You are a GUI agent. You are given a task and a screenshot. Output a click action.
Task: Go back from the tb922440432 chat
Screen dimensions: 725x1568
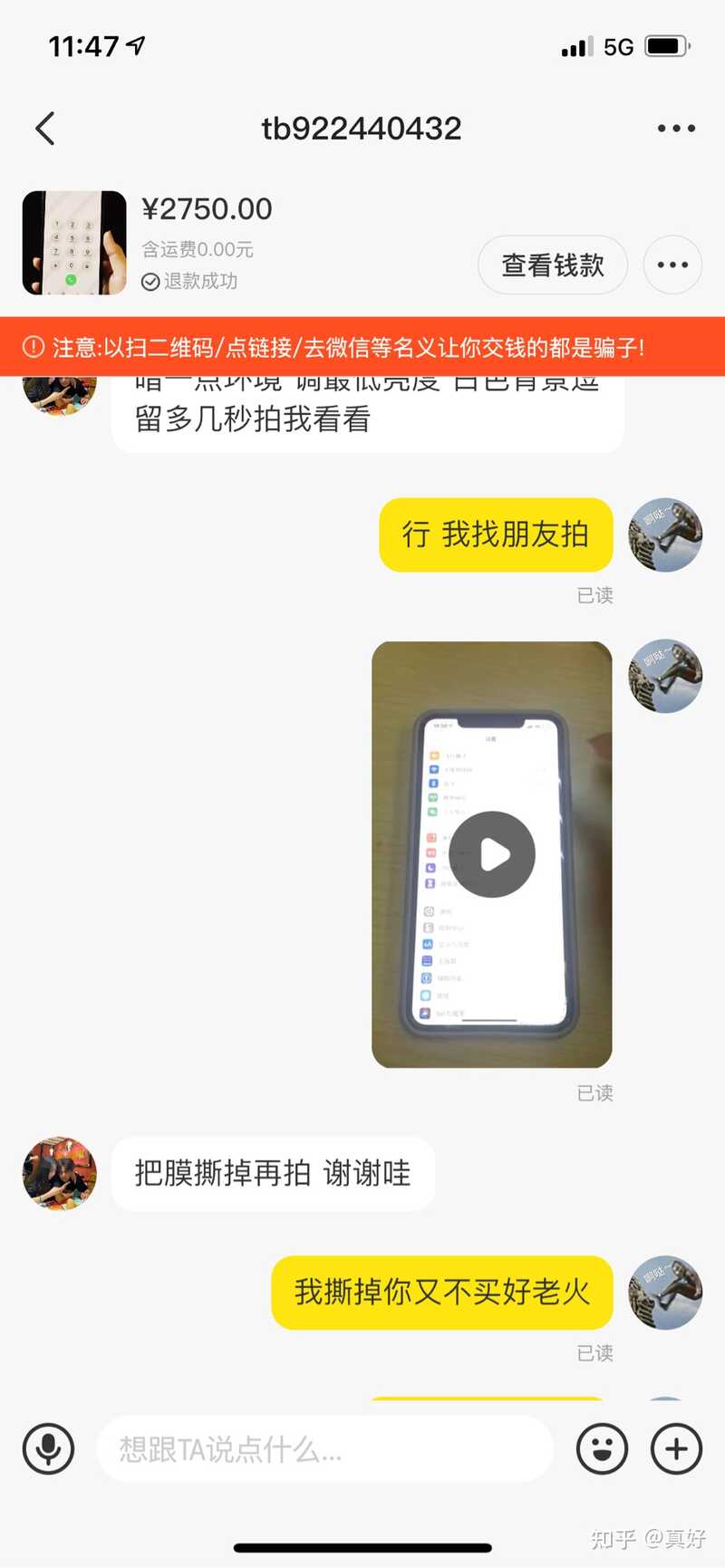pos(45,129)
